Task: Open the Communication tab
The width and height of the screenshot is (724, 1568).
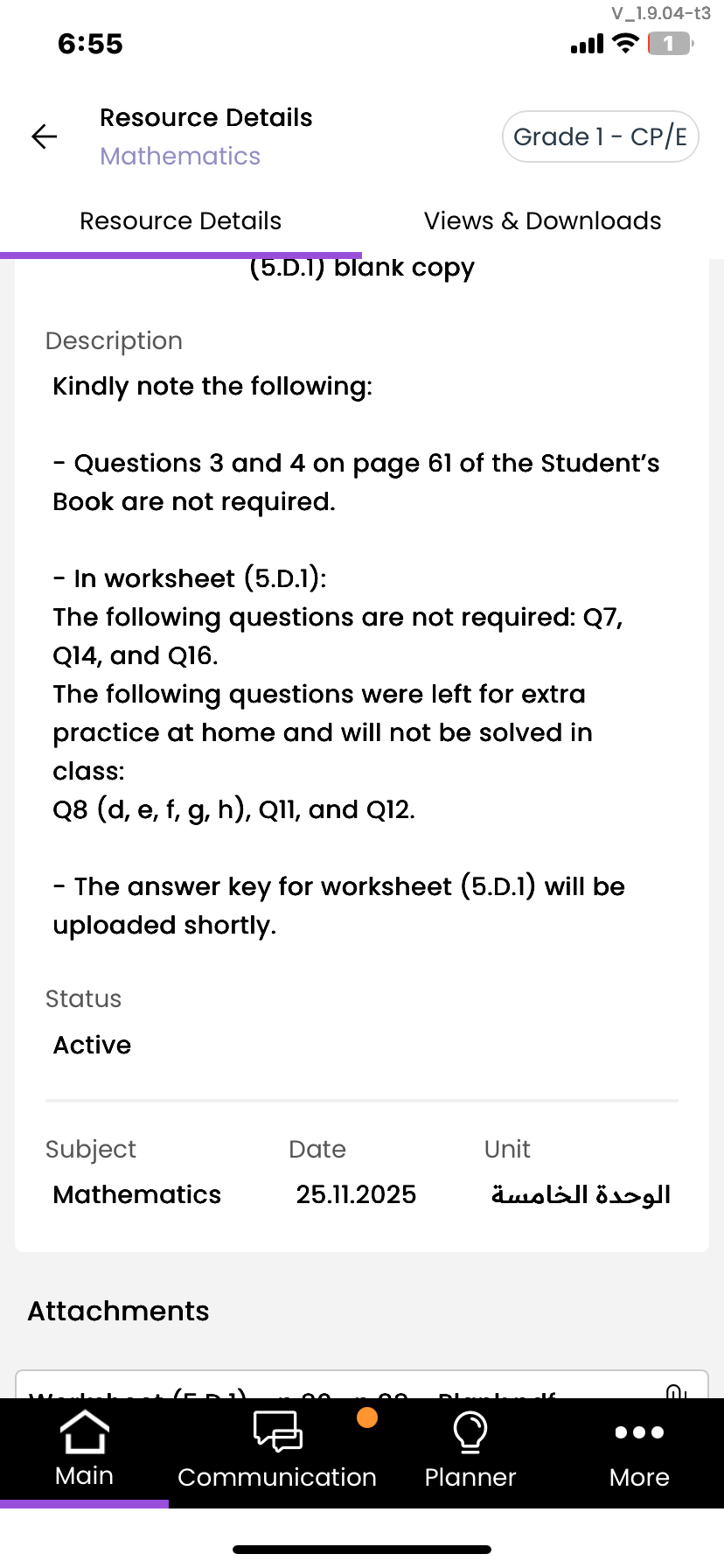Action: pos(277,1451)
